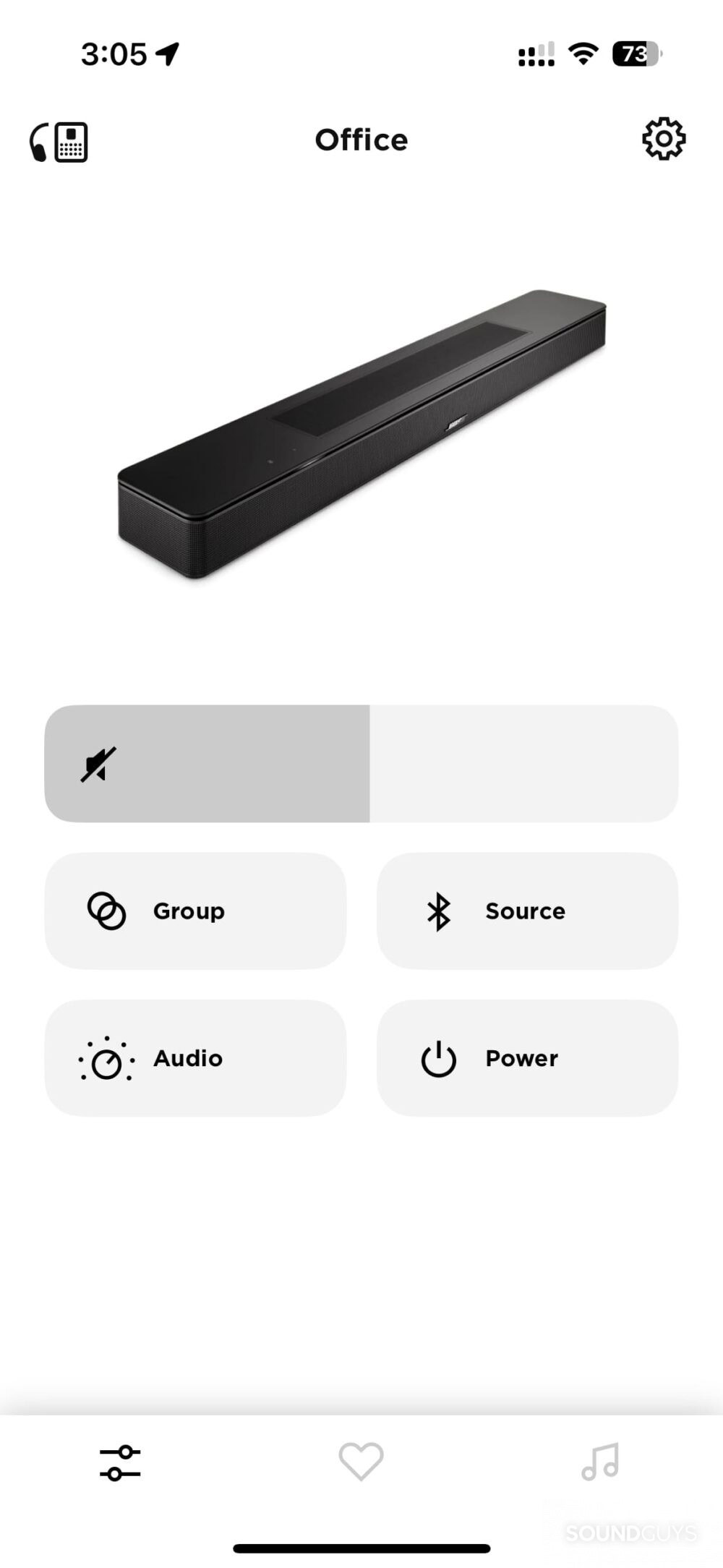
Task: Open the Group speakers panel
Action: pos(196,911)
